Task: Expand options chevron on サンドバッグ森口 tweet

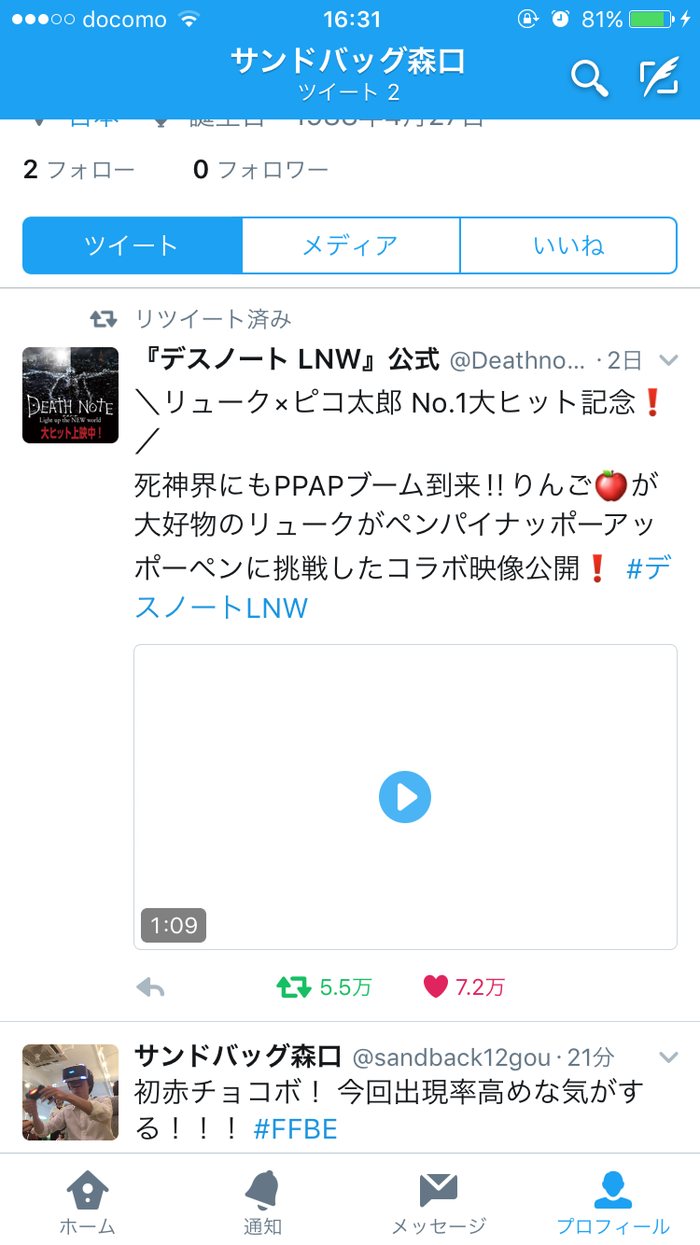Action: click(669, 1057)
